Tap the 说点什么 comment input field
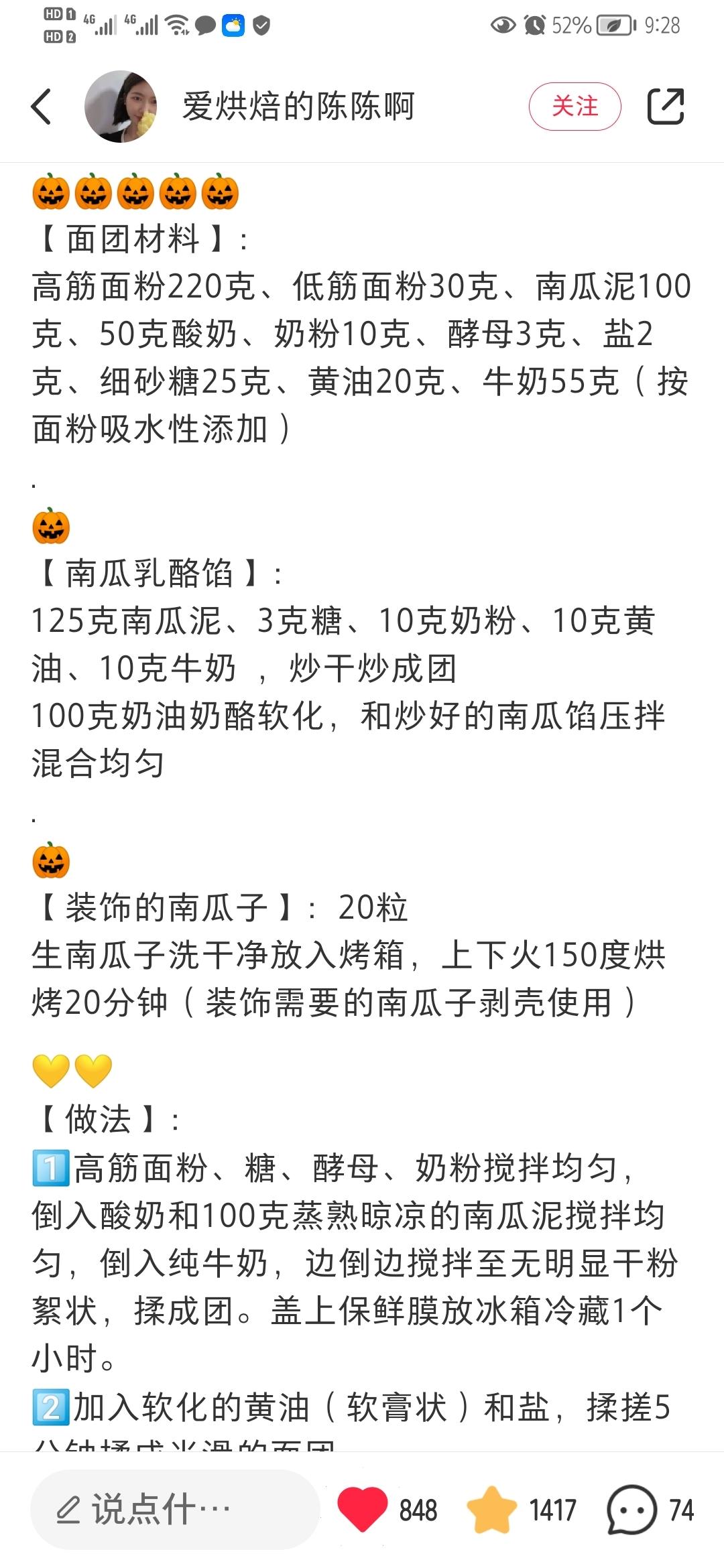This screenshot has height=1568, width=724. click(174, 1510)
